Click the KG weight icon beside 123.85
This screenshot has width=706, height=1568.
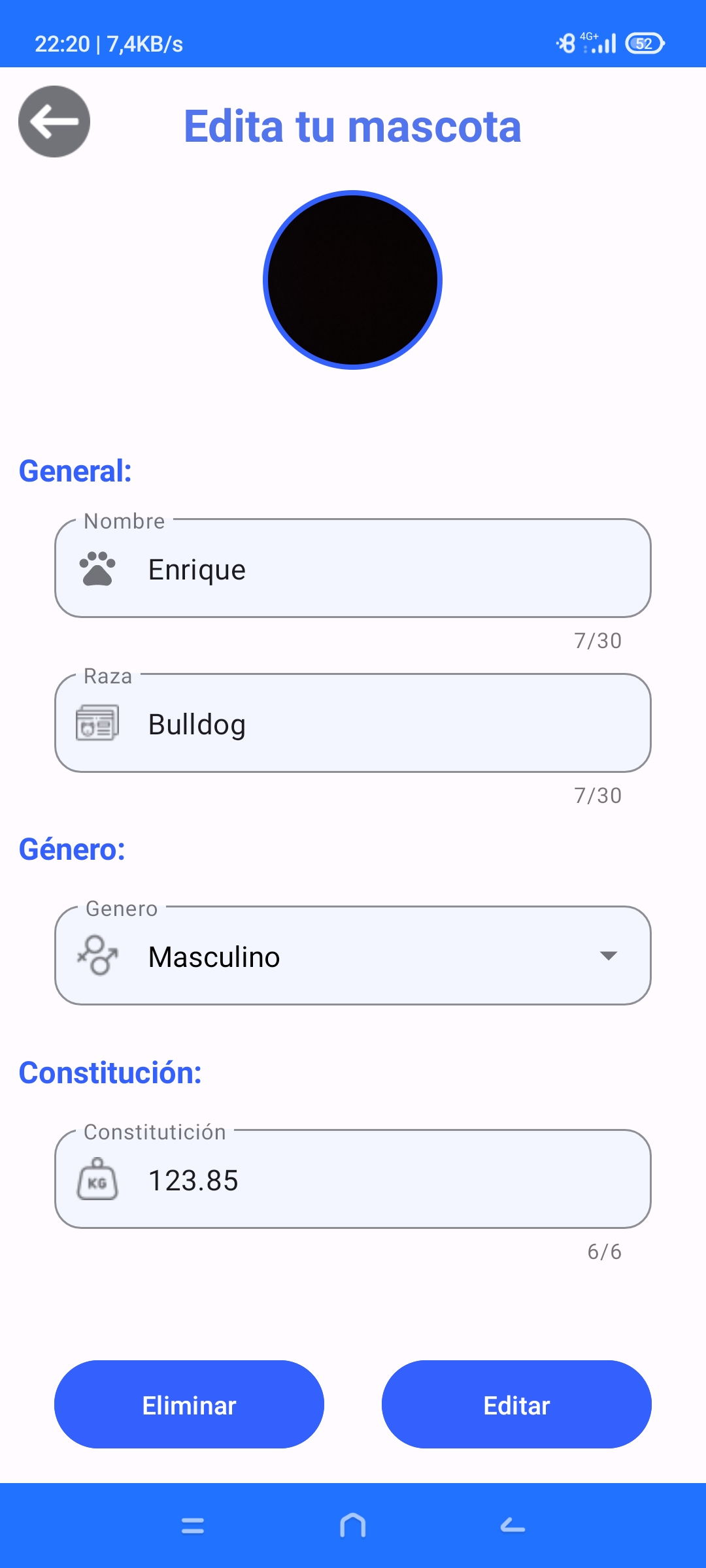coord(98,1180)
